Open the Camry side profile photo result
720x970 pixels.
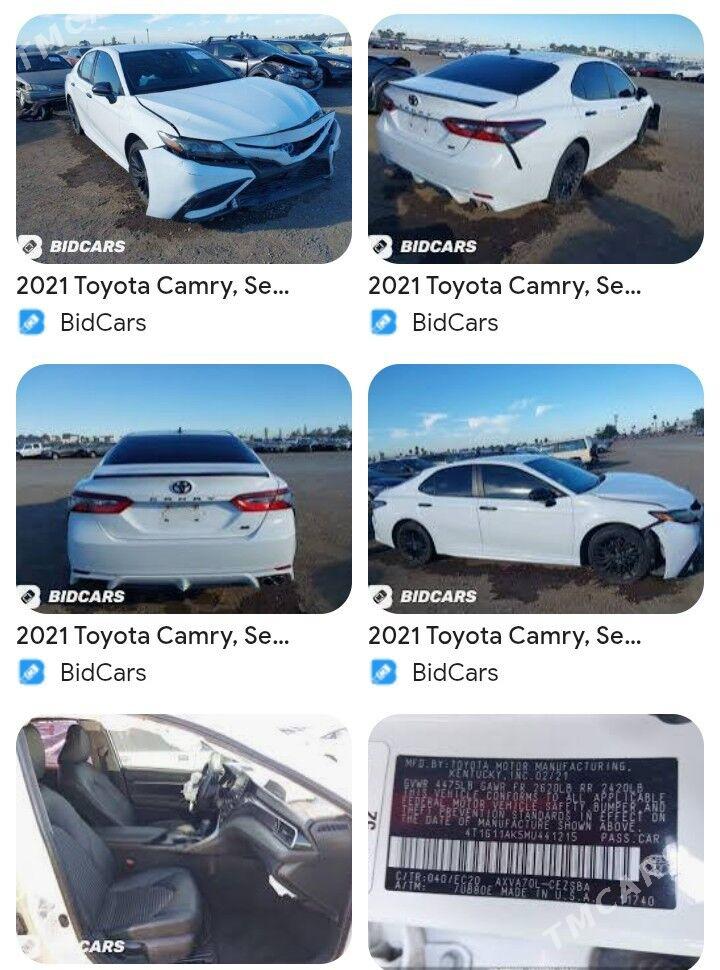[536, 489]
